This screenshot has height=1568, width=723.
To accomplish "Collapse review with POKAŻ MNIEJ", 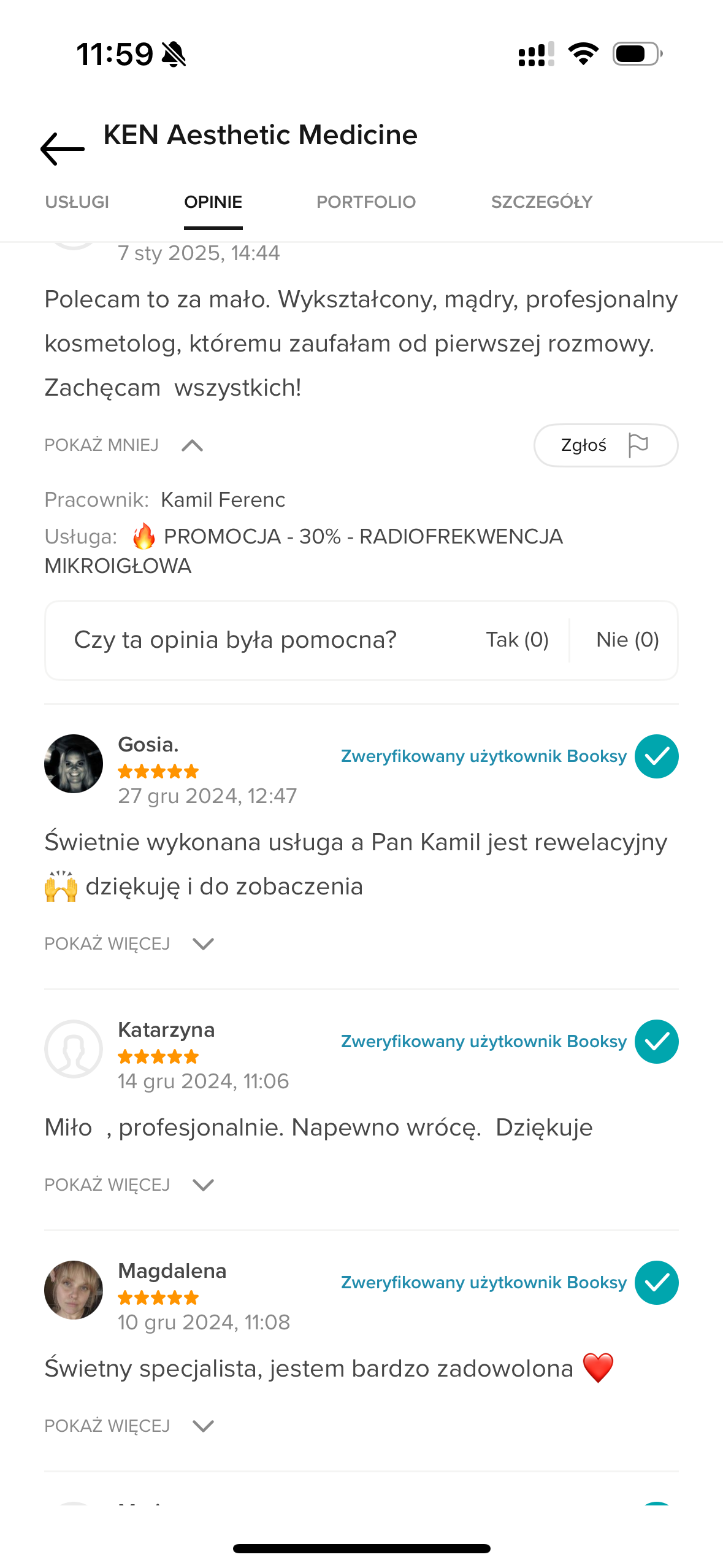I will tap(124, 445).
